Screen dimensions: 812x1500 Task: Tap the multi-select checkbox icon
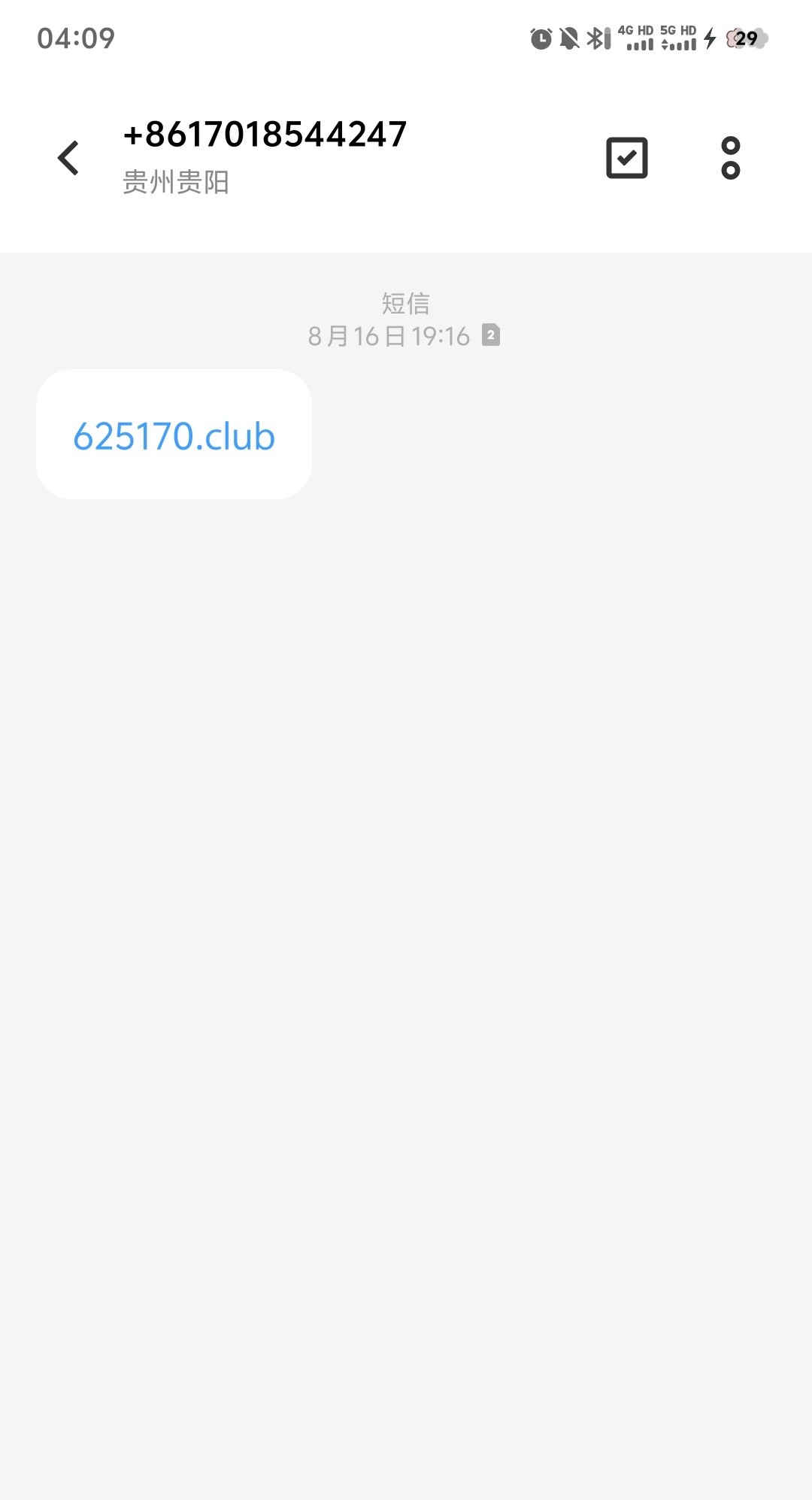pyautogui.click(x=627, y=158)
